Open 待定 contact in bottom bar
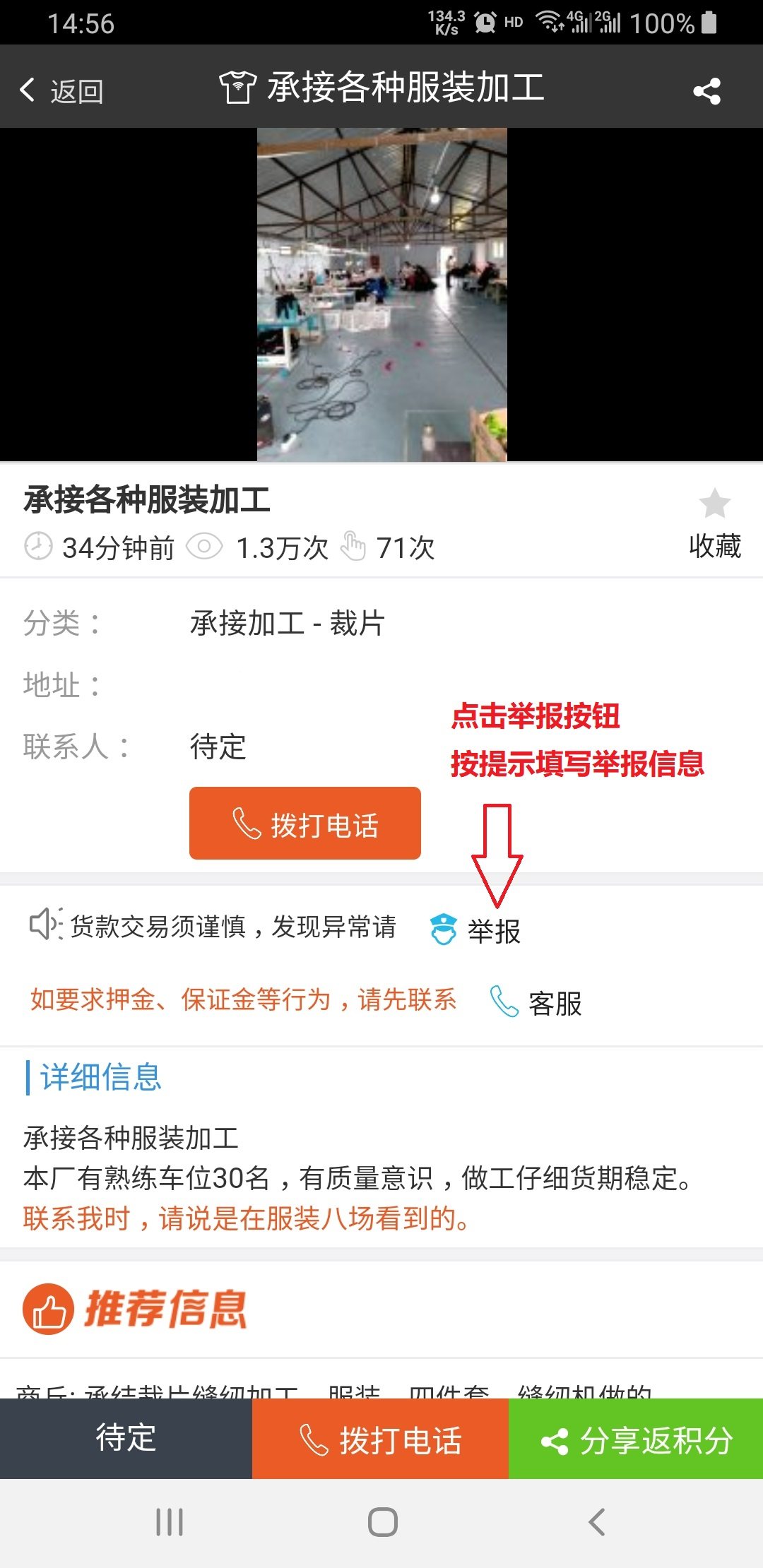Screen dimensions: 763x1568 [126, 1438]
